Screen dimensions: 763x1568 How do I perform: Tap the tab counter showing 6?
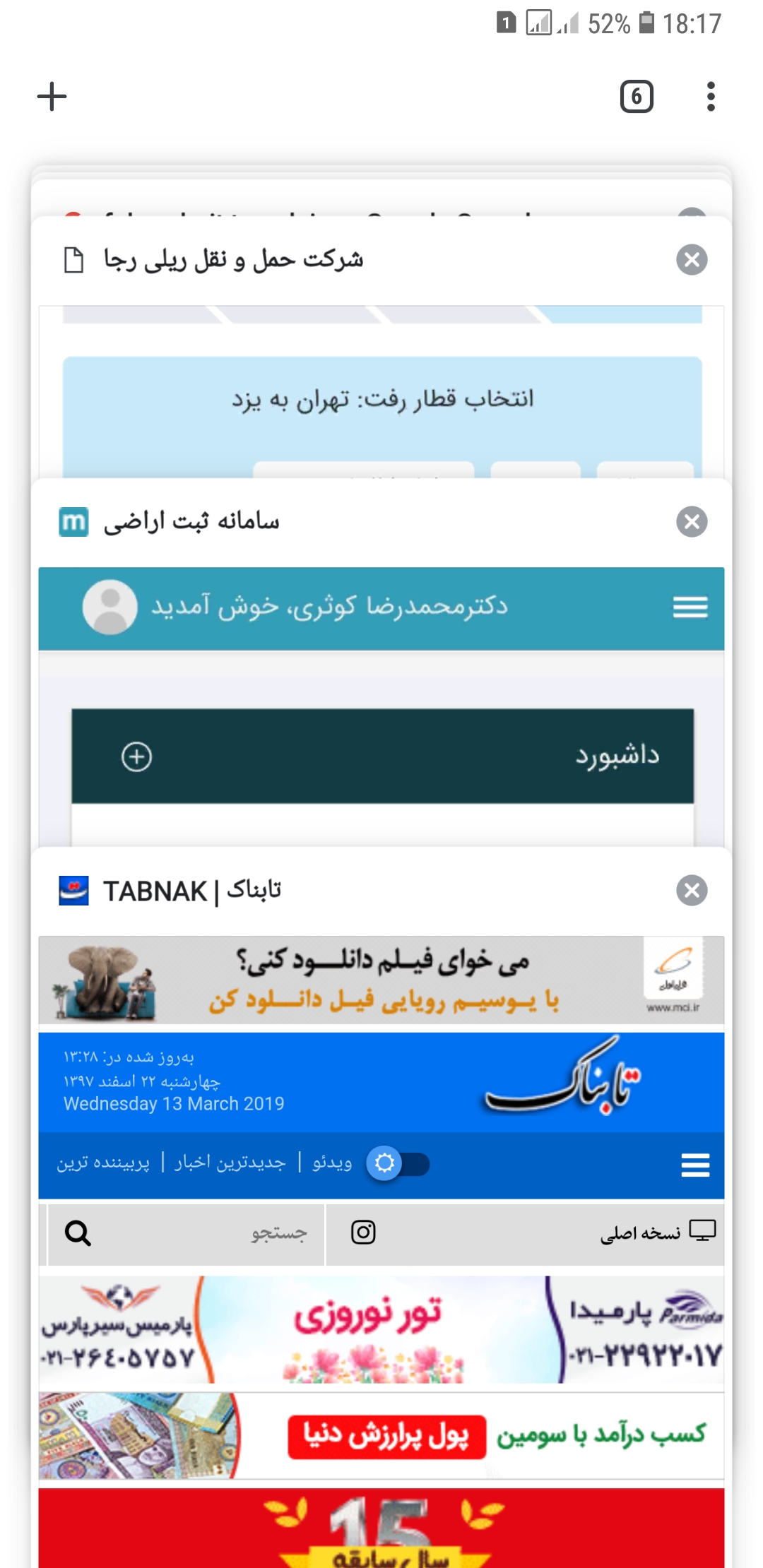(x=636, y=97)
